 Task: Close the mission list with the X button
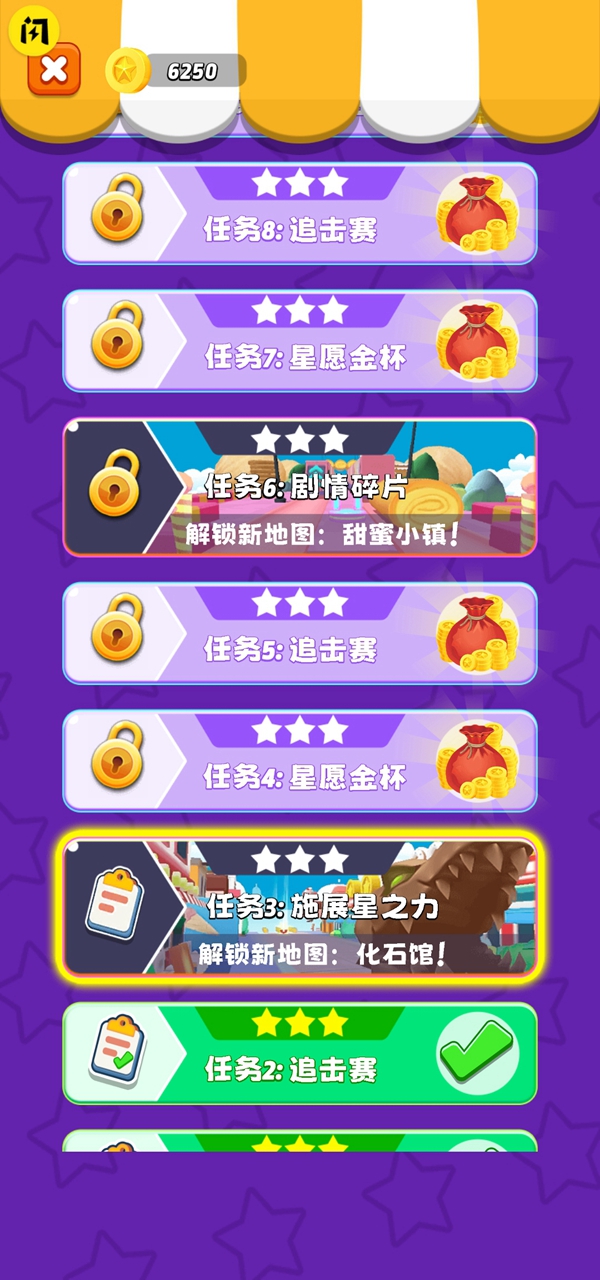[x=54, y=70]
